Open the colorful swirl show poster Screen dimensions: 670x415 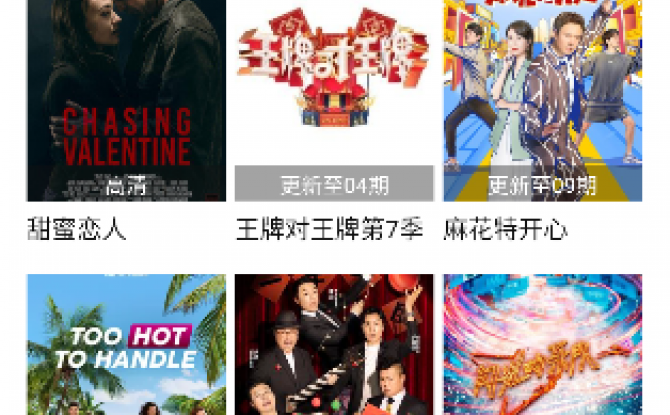point(542,345)
